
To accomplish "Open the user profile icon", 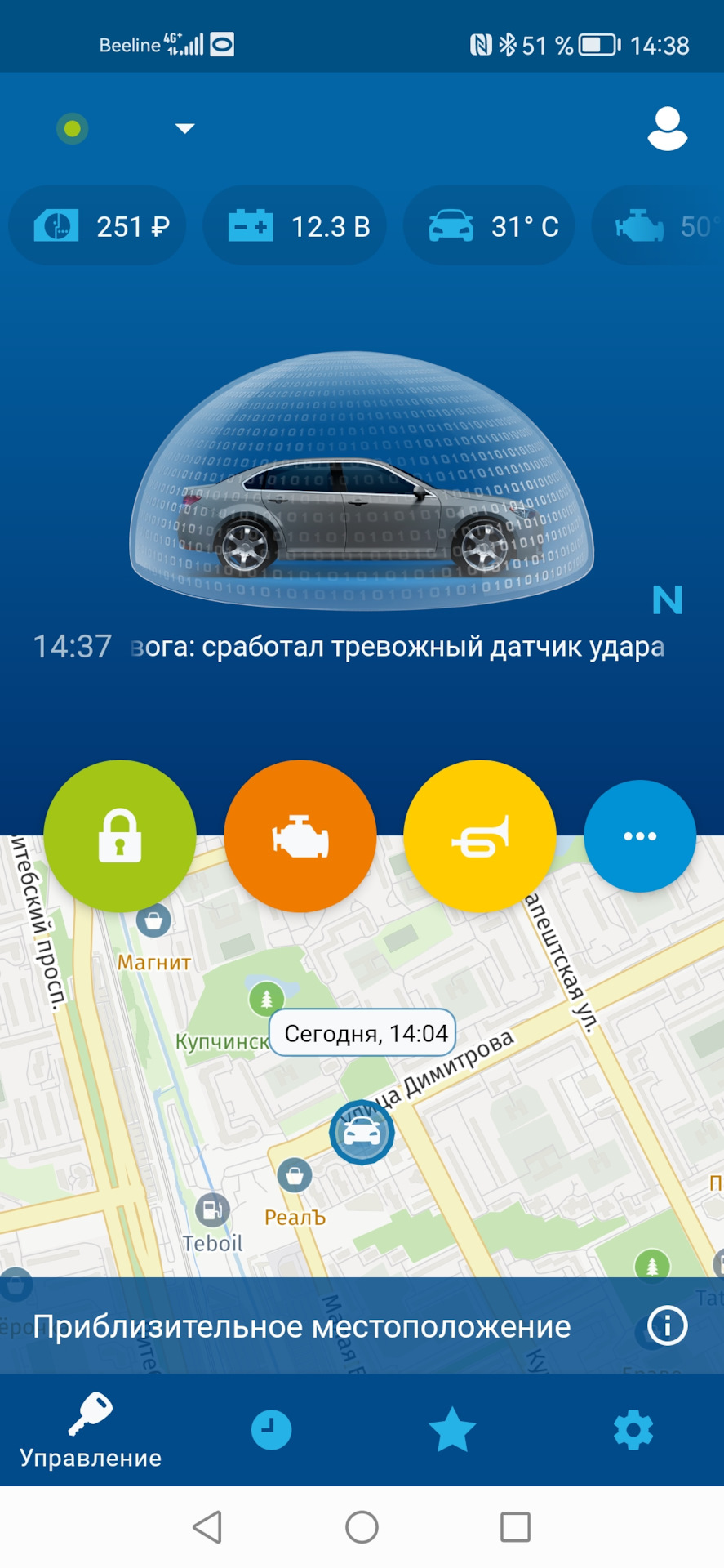I will click(667, 129).
